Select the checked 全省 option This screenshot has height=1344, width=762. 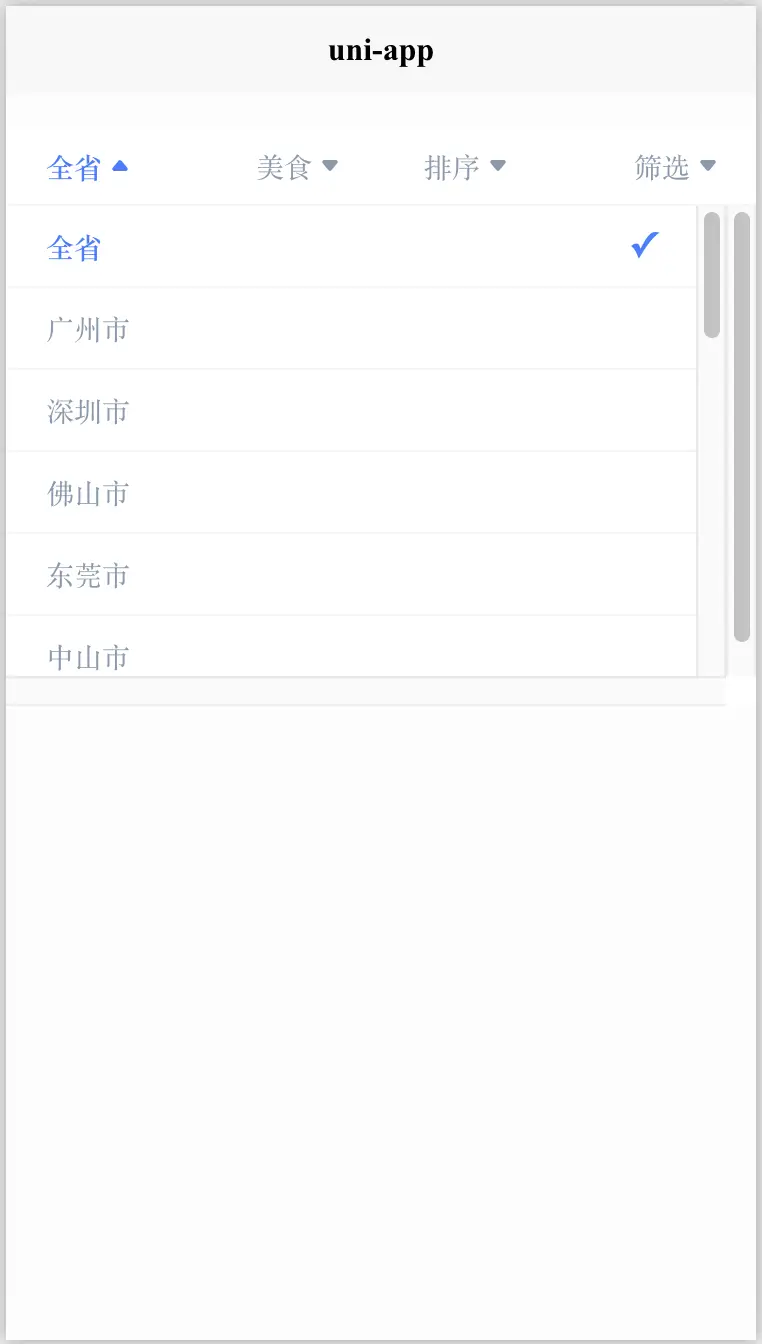(x=352, y=247)
